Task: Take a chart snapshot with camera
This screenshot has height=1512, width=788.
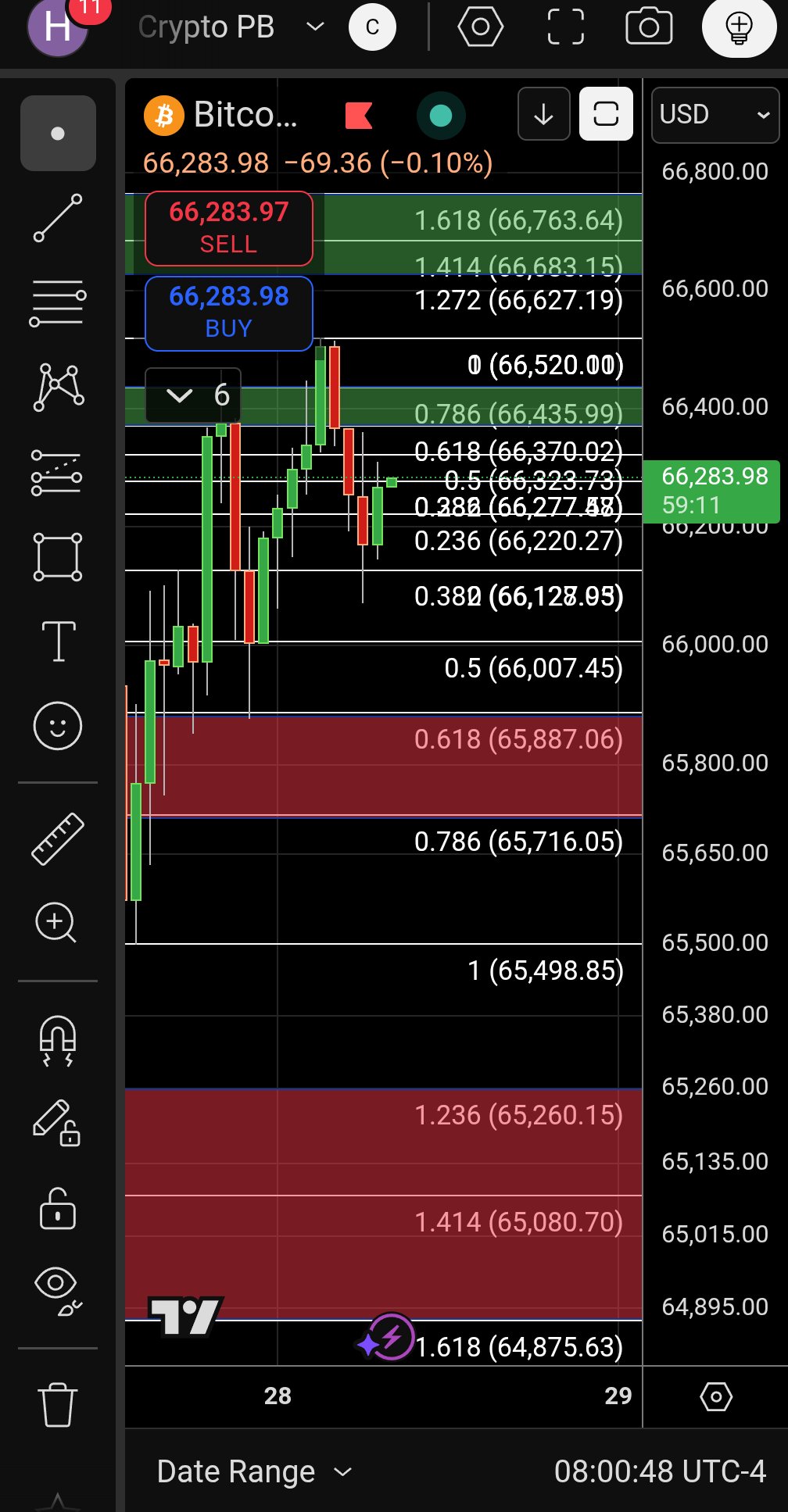Action: click(x=649, y=27)
